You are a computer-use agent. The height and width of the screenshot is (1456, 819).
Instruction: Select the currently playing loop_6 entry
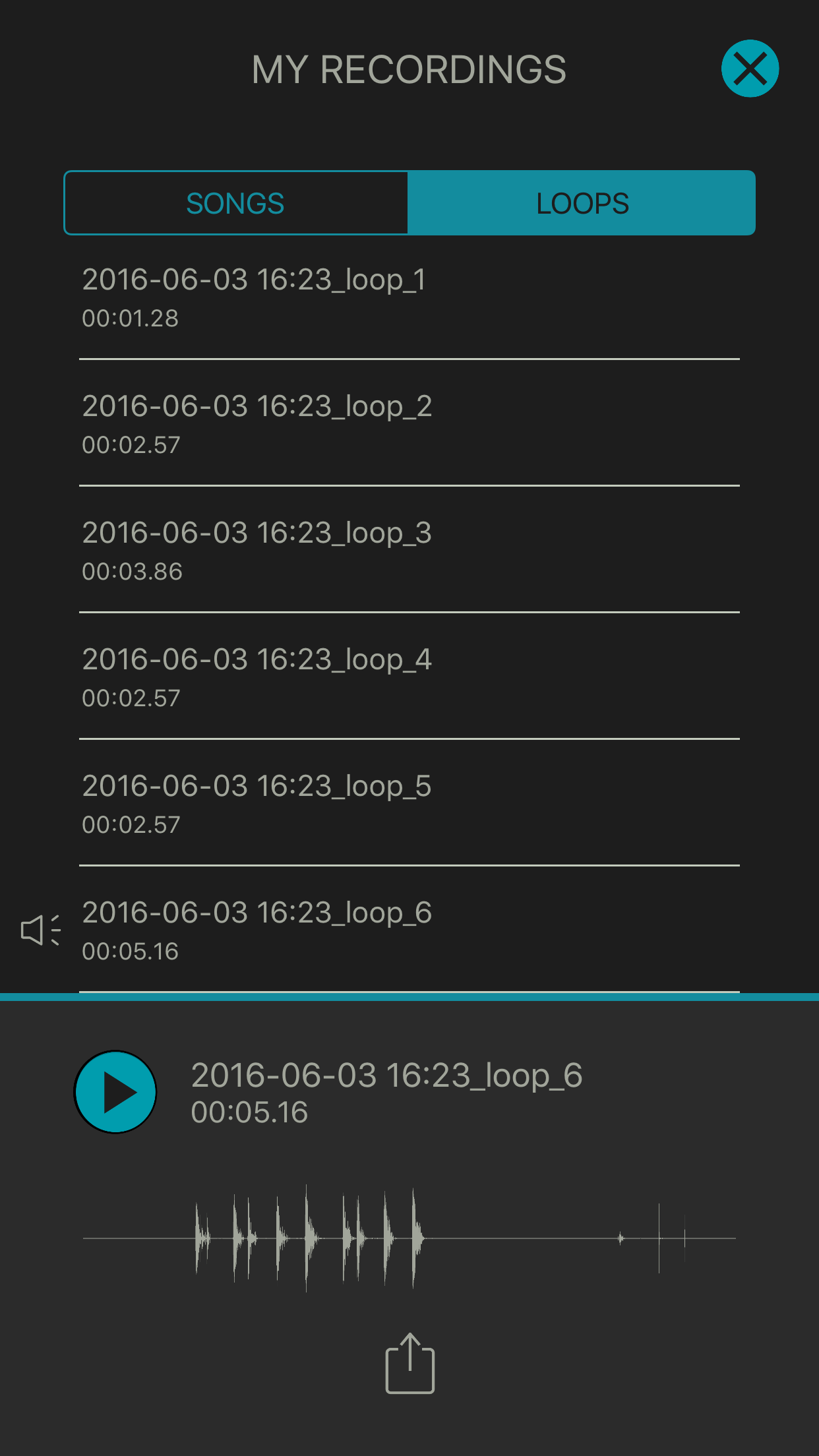point(409,928)
